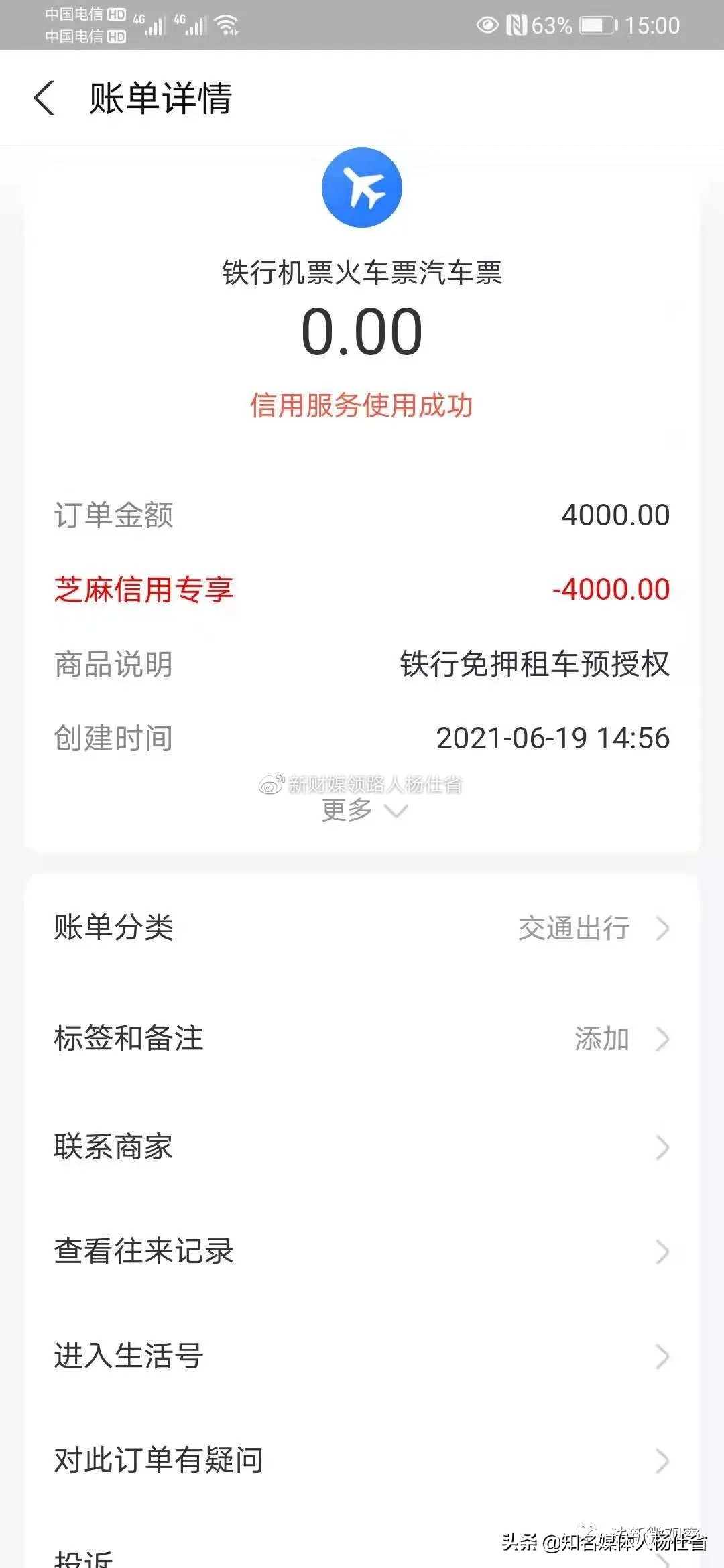Screen dimensions: 724x1568
Task: Tap the red 芝麻信用专享 label
Action: [x=144, y=591]
